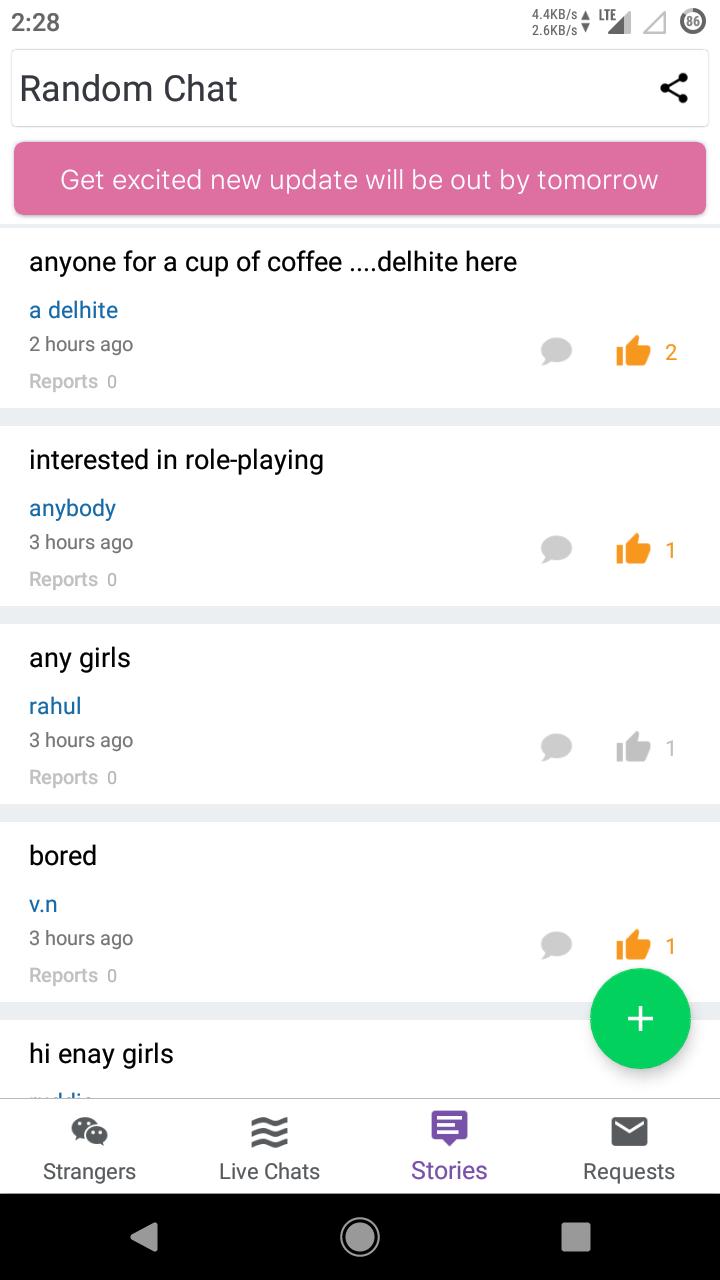Open comments on the role-playing story
This screenshot has height=1280, width=720.
click(x=556, y=549)
